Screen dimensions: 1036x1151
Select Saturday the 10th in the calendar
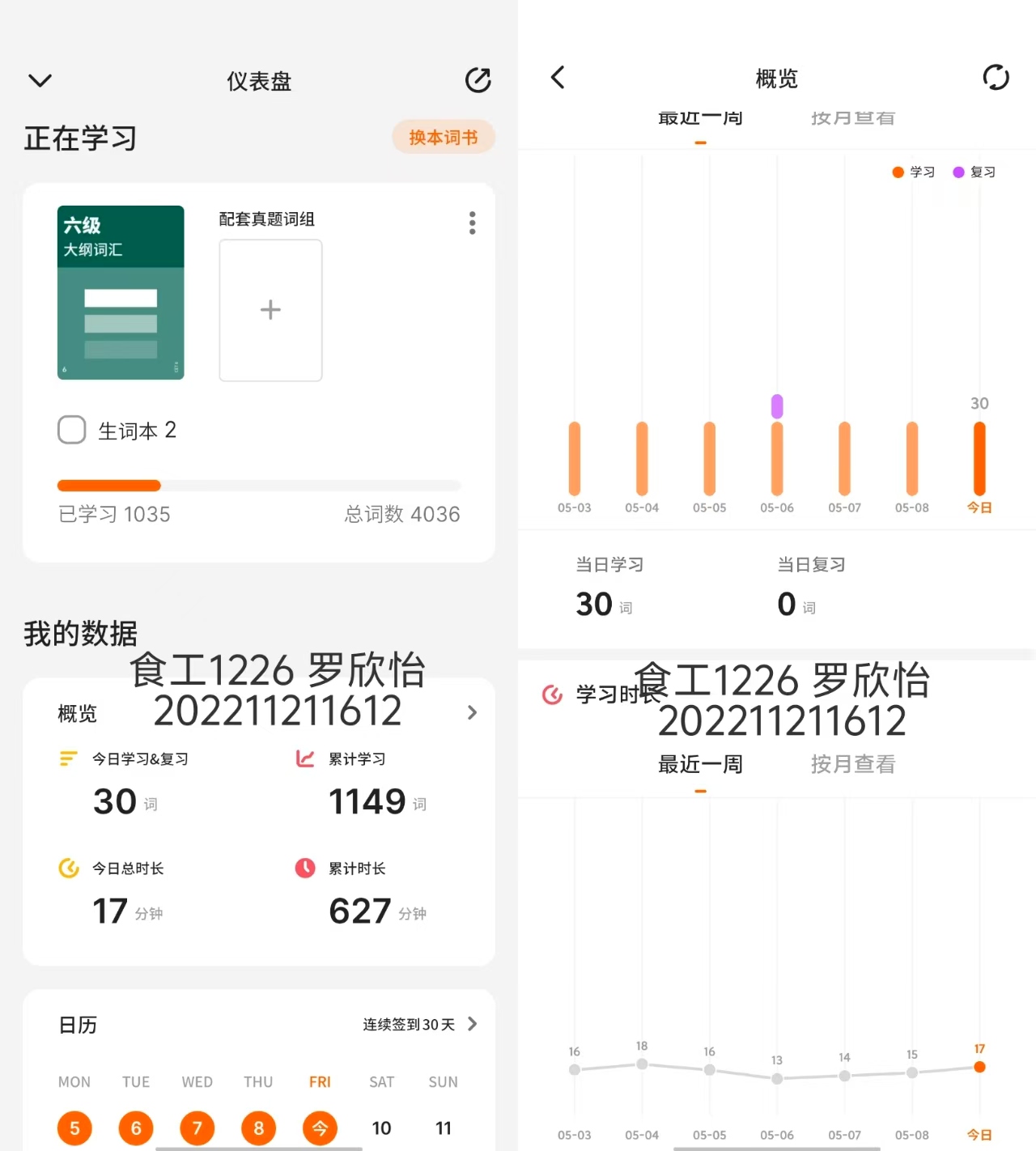pos(381,1128)
